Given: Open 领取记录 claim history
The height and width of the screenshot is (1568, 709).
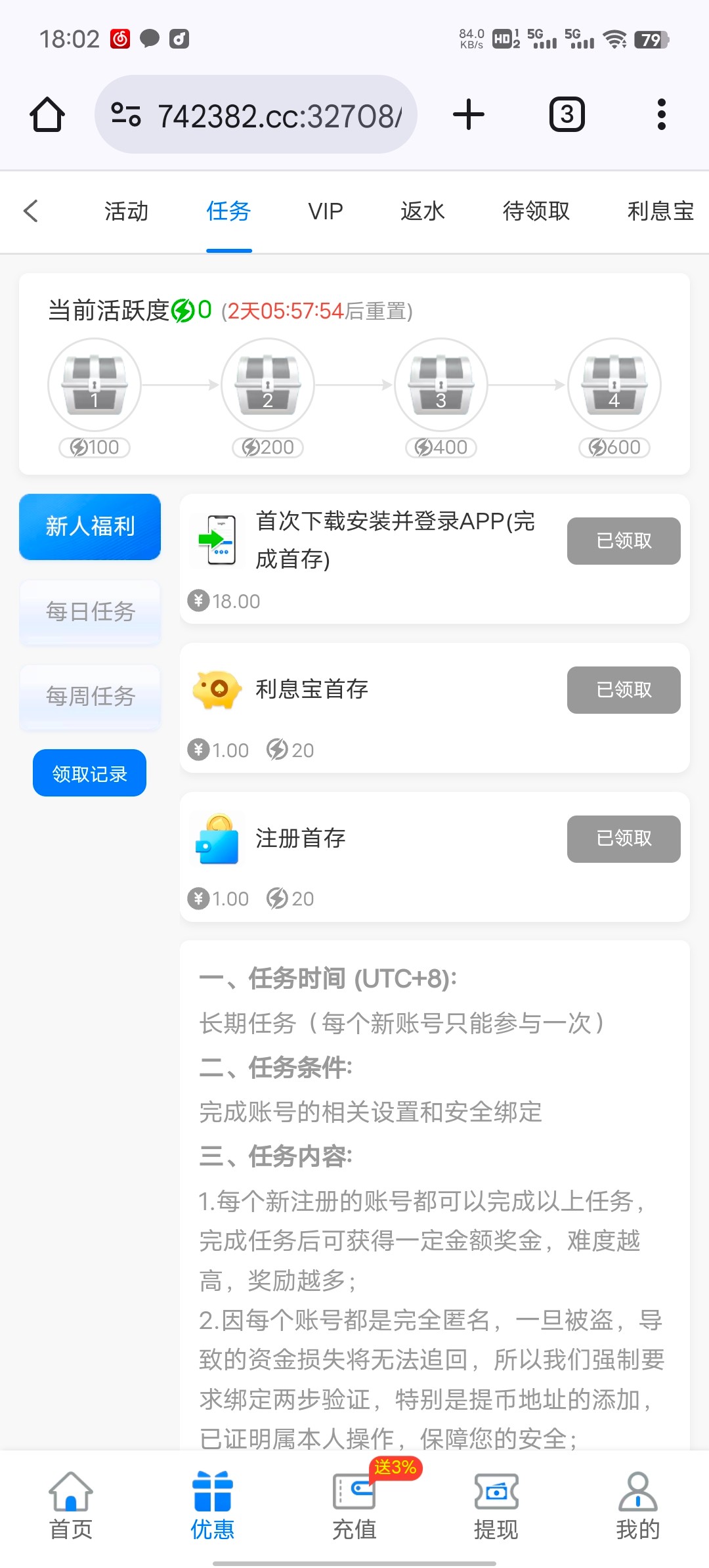Looking at the screenshot, I should (89, 773).
